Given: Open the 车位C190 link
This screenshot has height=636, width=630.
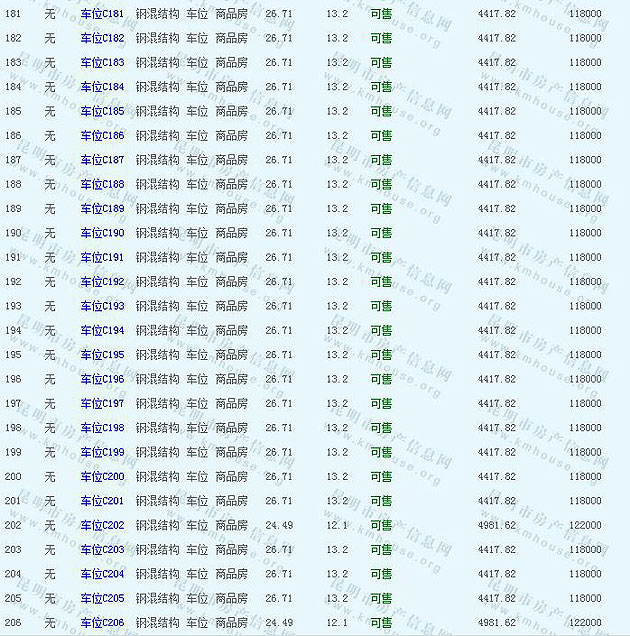Looking at the screenshot, I should (103, 233).
